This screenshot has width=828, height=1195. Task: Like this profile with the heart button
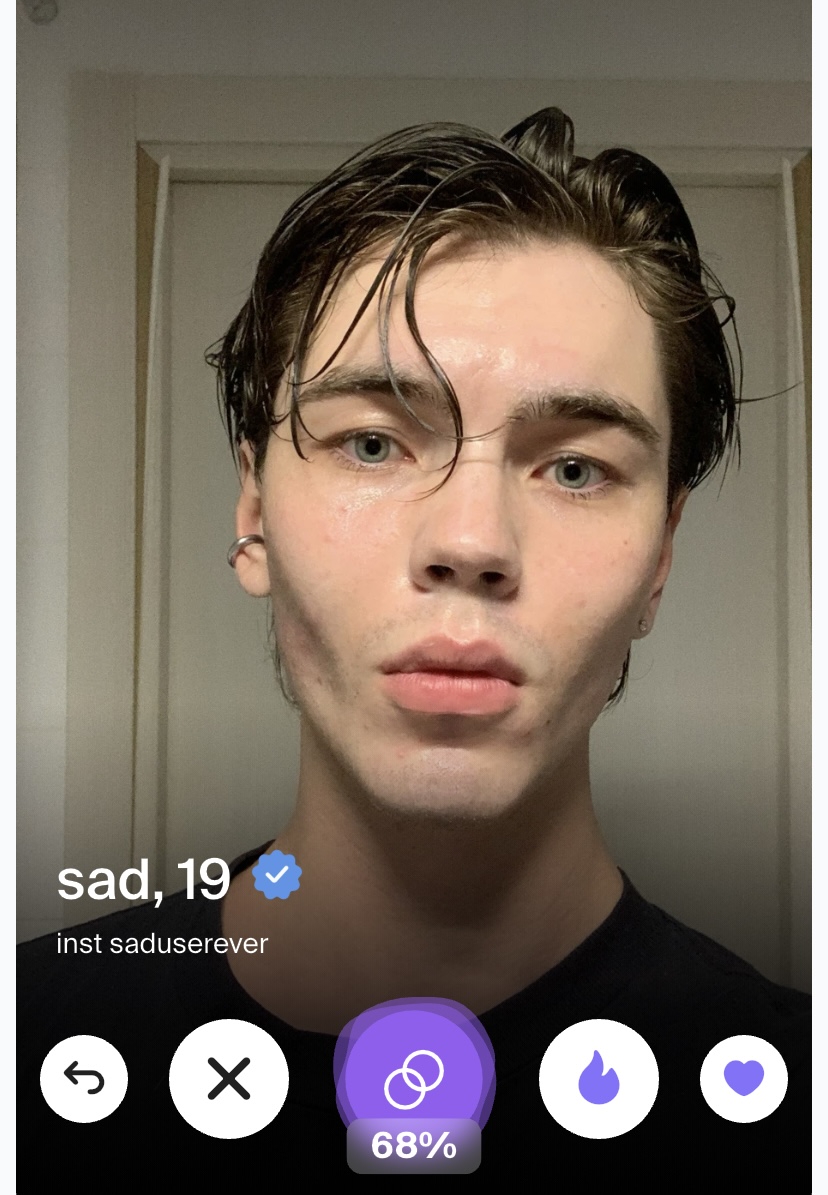[x=743, y=1079]
